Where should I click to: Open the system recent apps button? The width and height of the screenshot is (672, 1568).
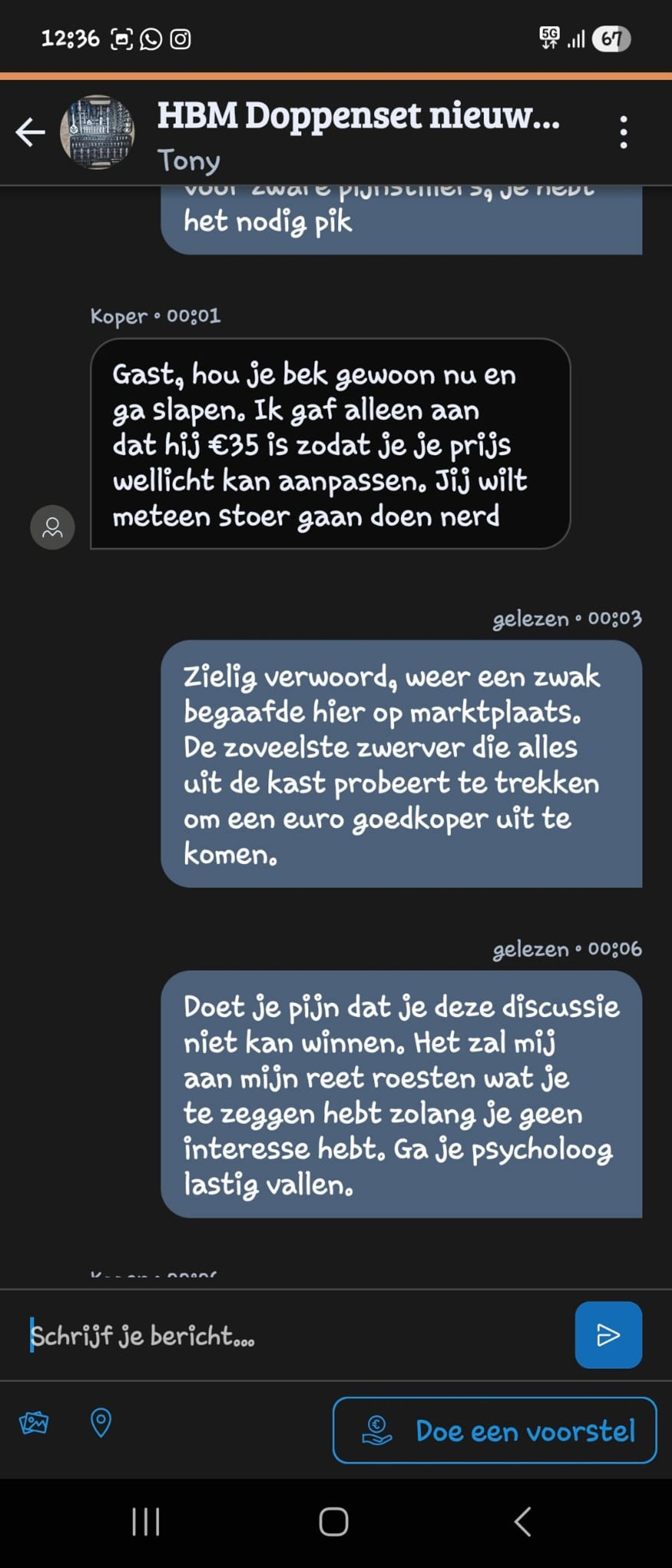tap(146, 1521)
